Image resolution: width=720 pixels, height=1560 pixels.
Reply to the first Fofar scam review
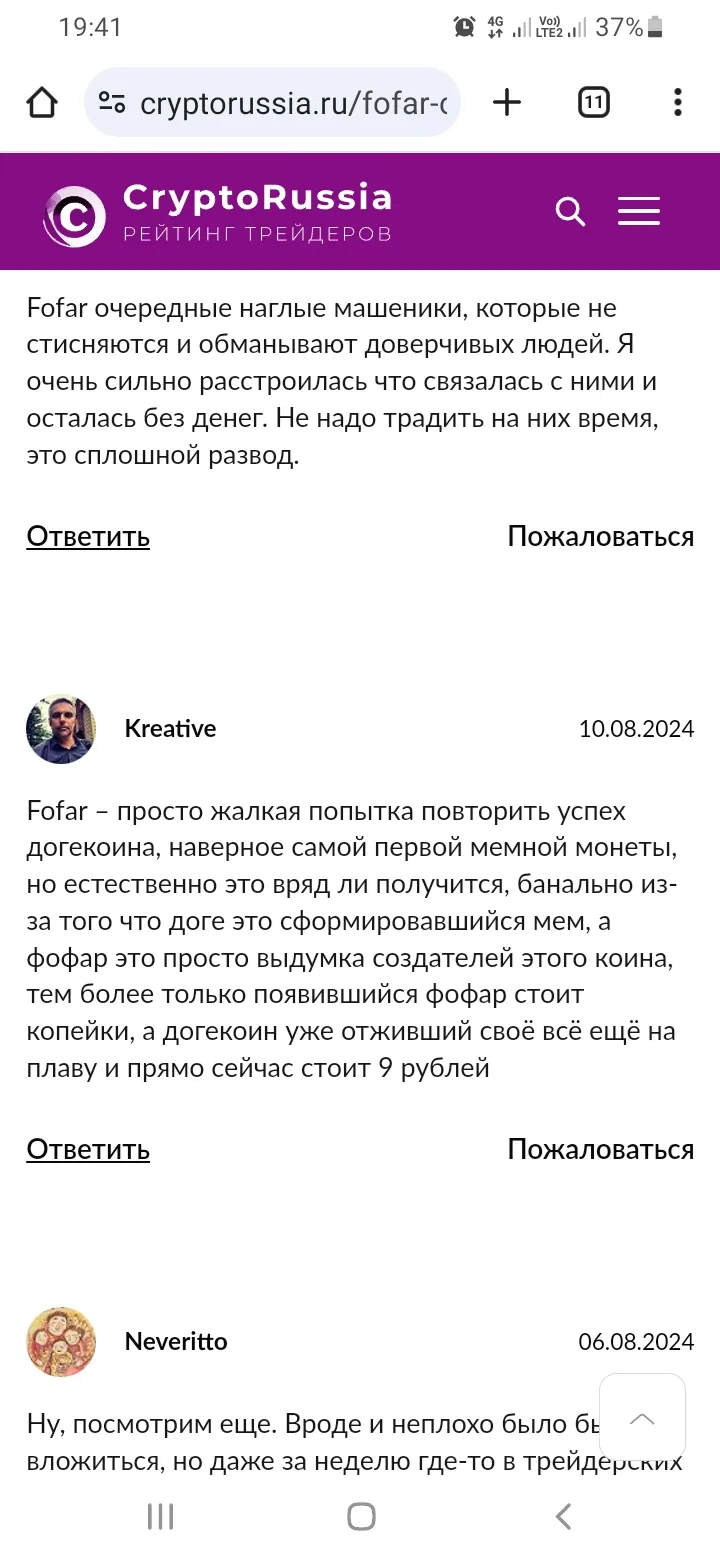coord(88,536)
